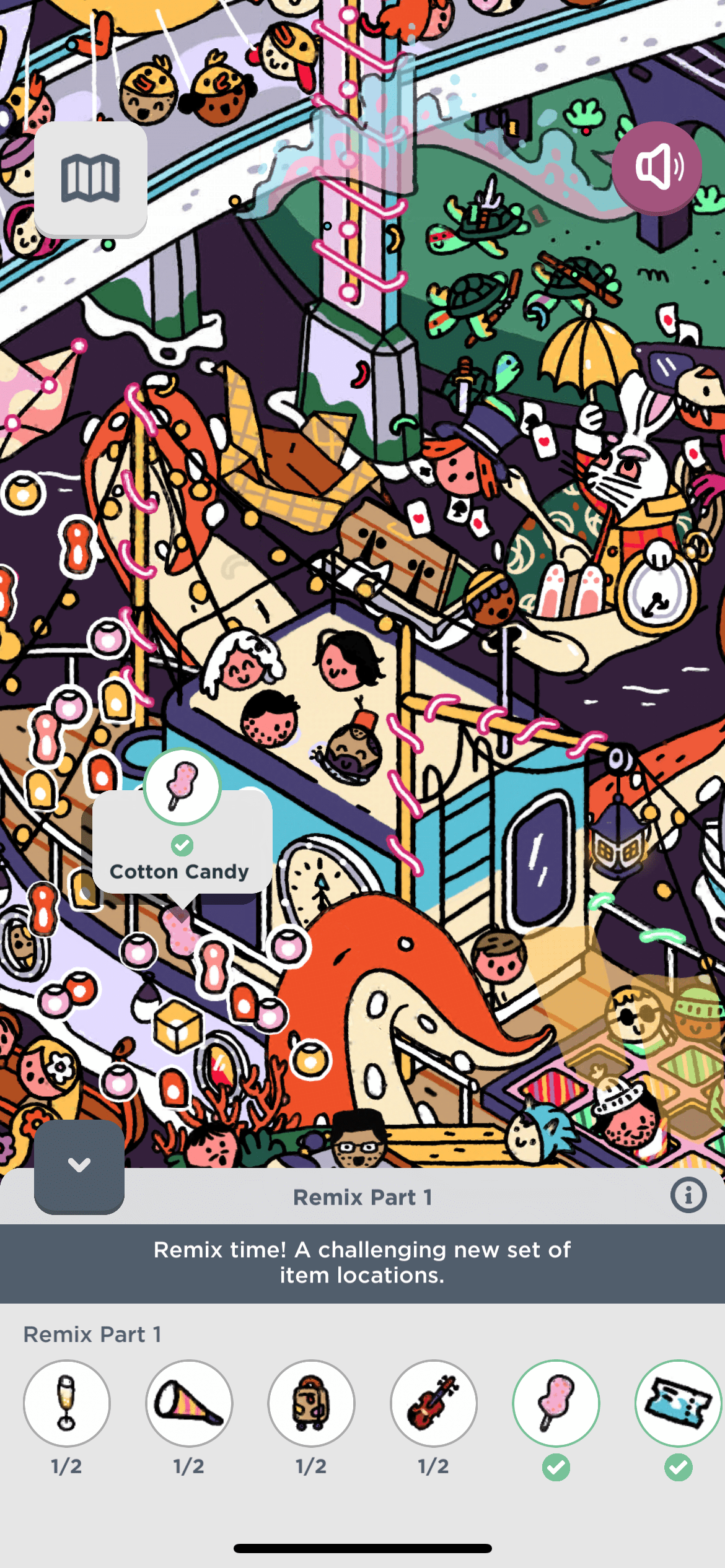Mute the game sound
725x1568 pixels.
657,167
